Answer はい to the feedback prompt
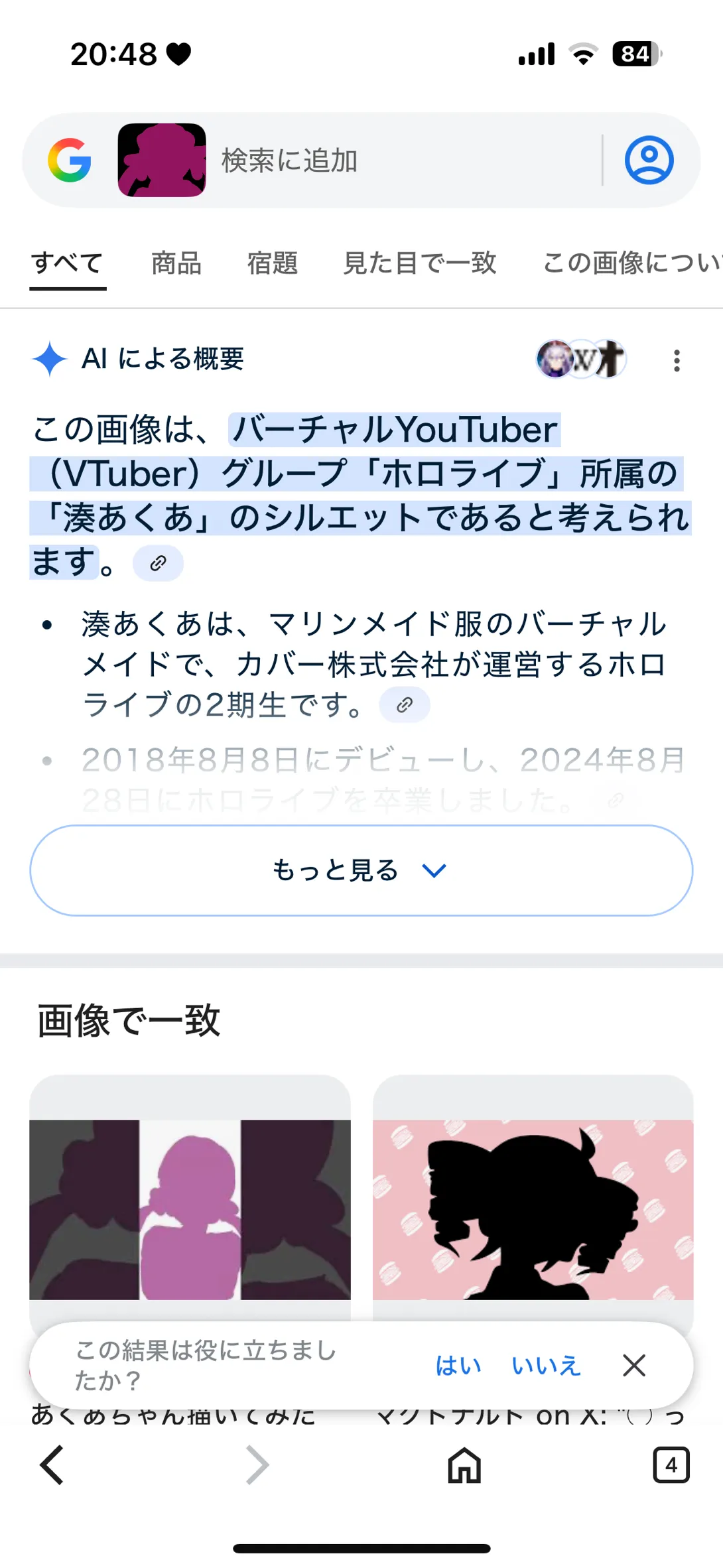 click(458, 1366)
